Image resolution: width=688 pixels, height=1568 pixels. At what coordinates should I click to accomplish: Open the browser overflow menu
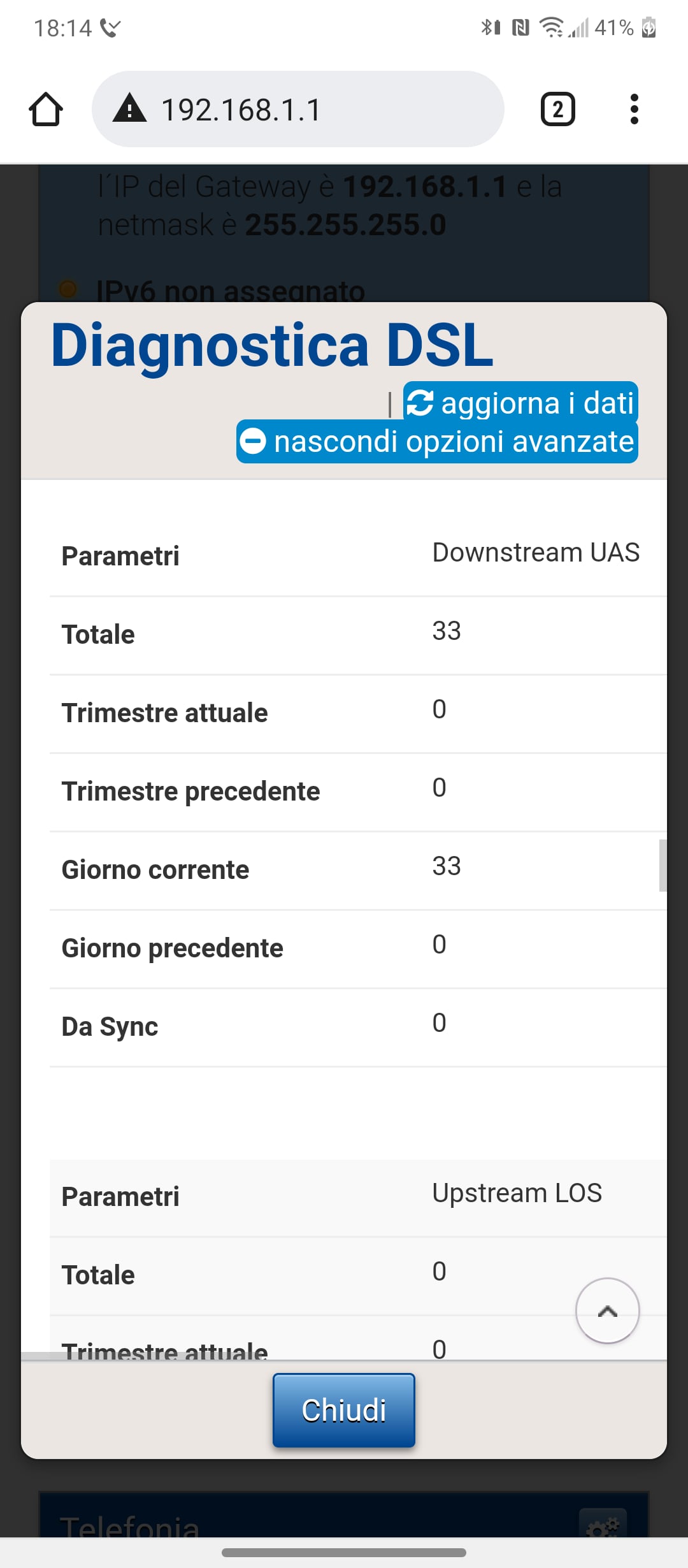click(x=634, y=109)
